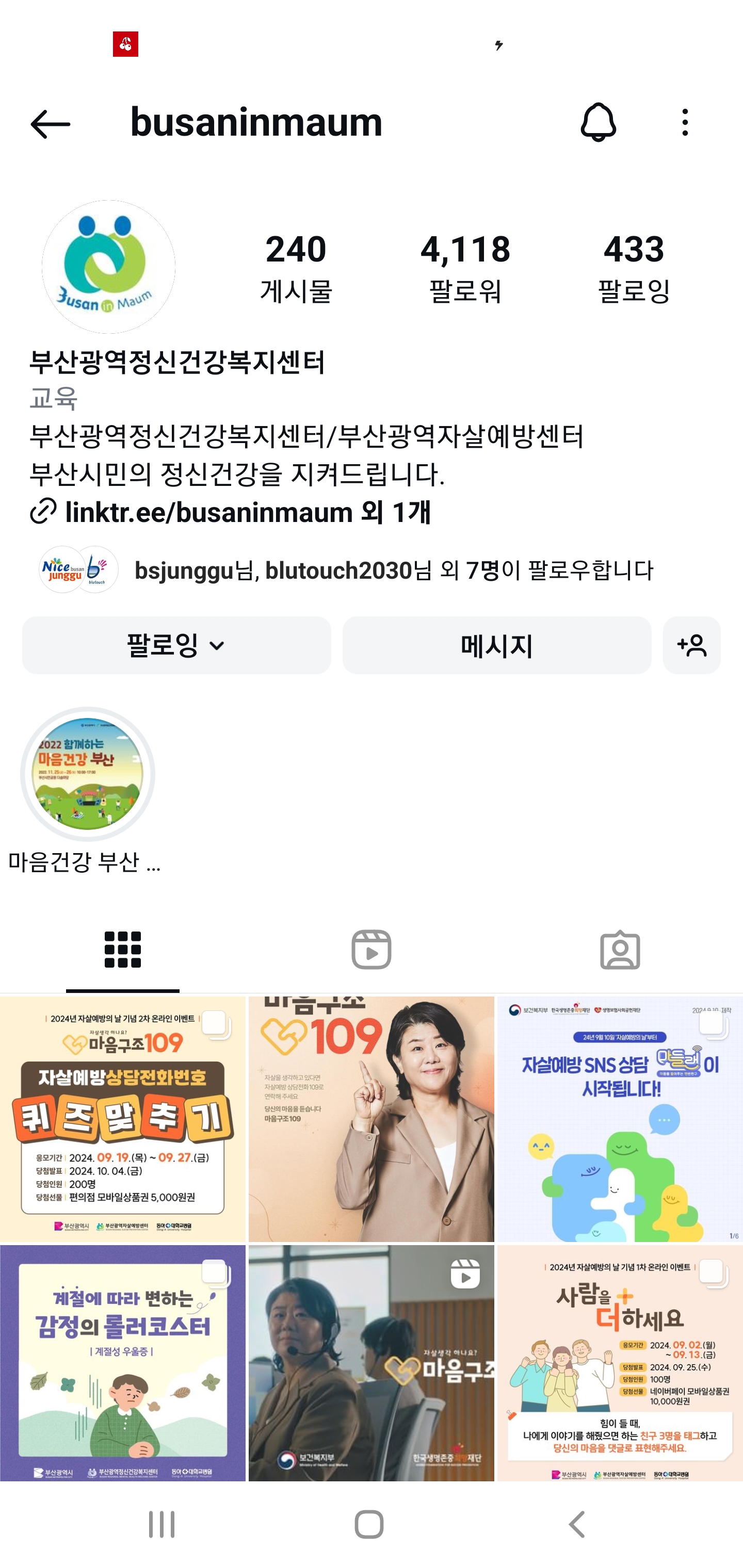Open the 퀴즈맞추기 quiz event post
The image size is (743, 1568).
click(x=122, y=1119)
